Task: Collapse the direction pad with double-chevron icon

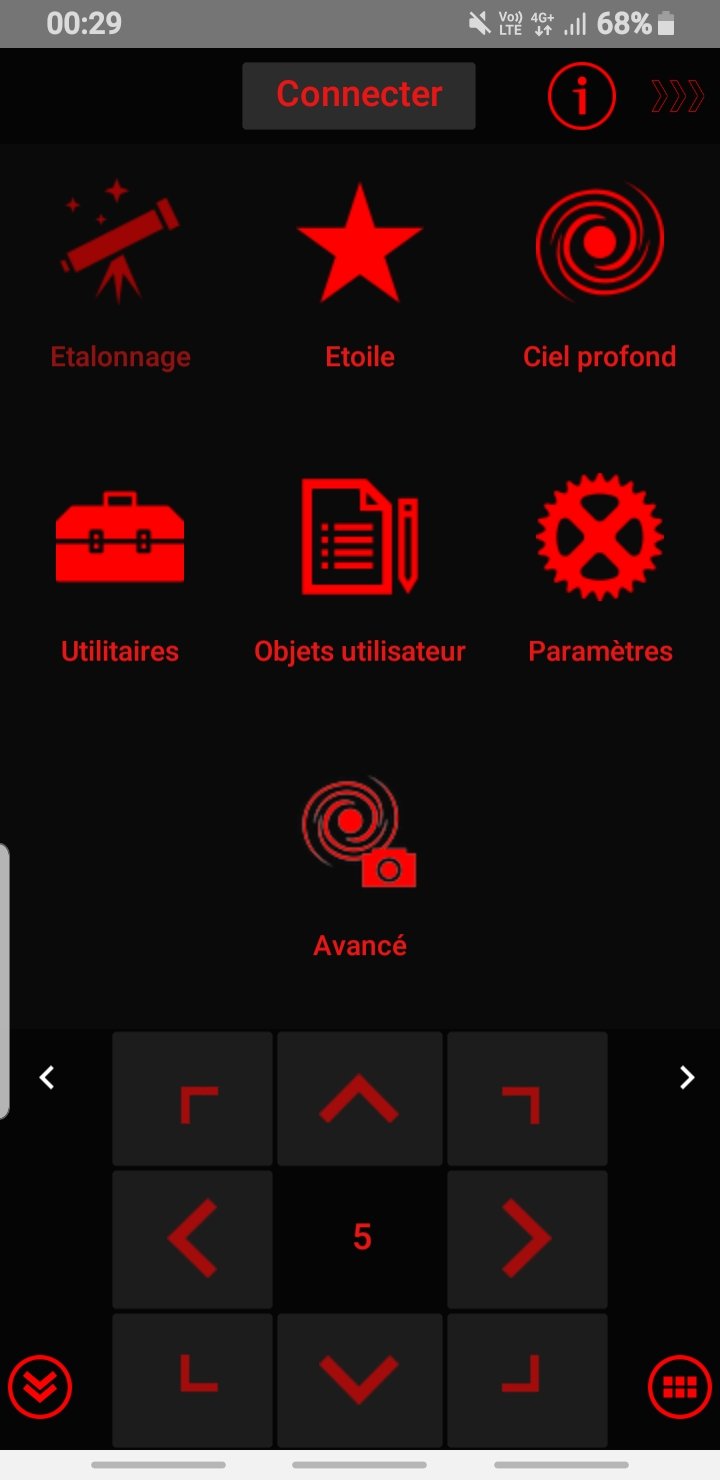Action: [40, 1386]
